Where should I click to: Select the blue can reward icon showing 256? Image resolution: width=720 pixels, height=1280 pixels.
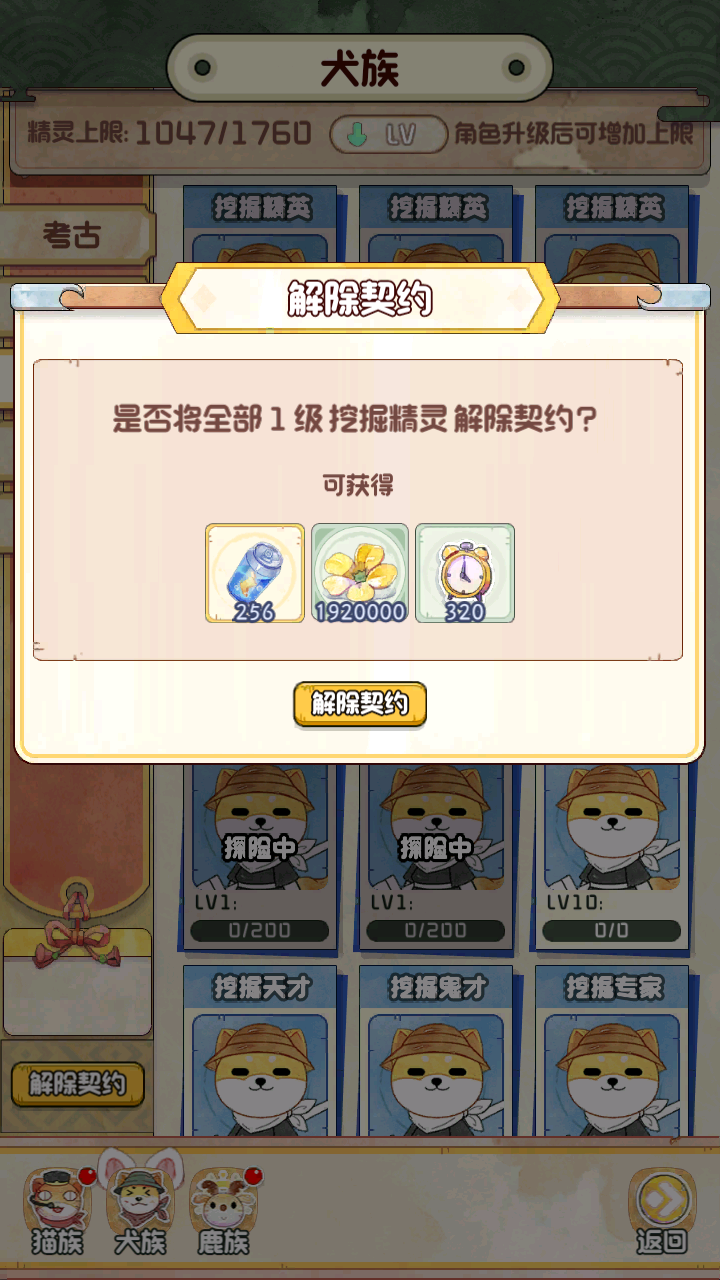(x=256, y=573)
